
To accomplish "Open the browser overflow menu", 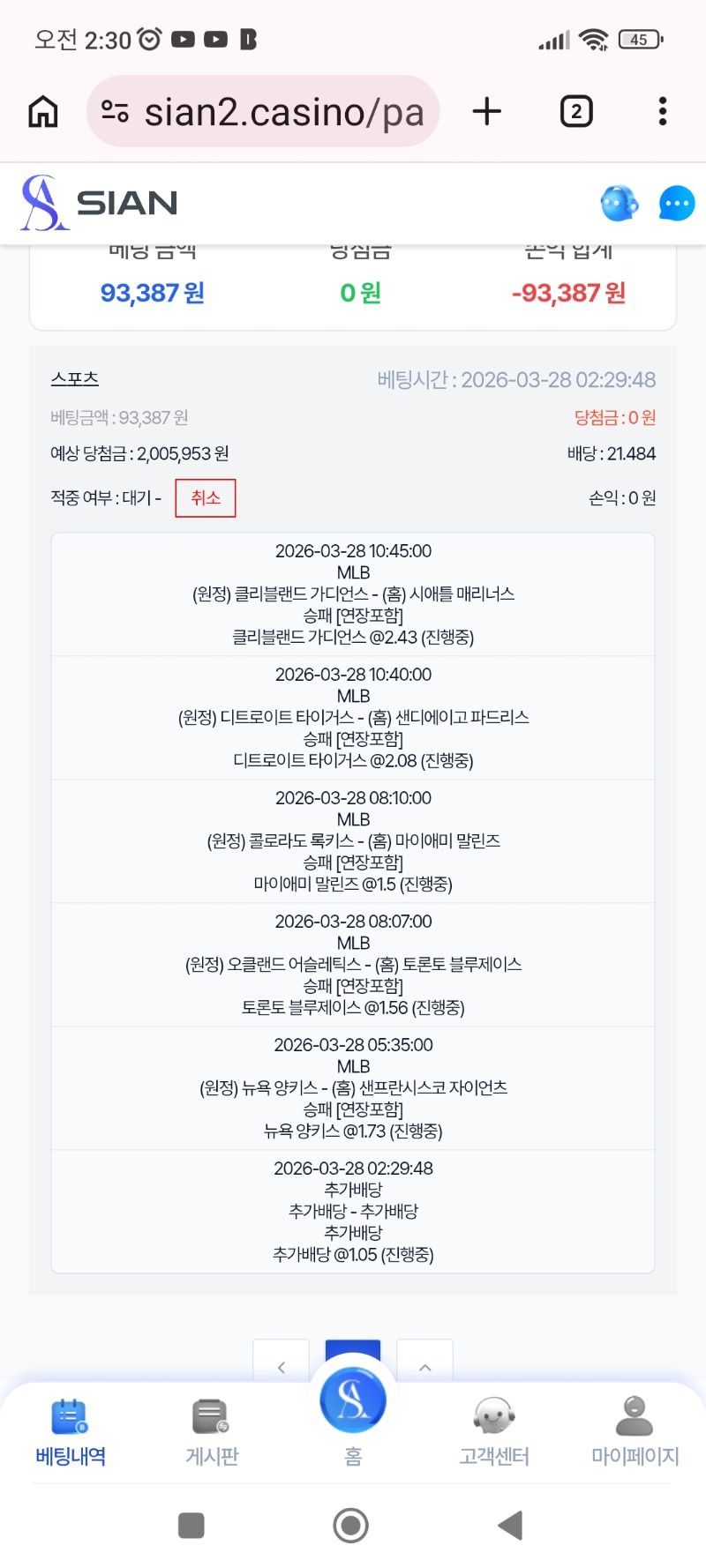I will tap(662, 112).
